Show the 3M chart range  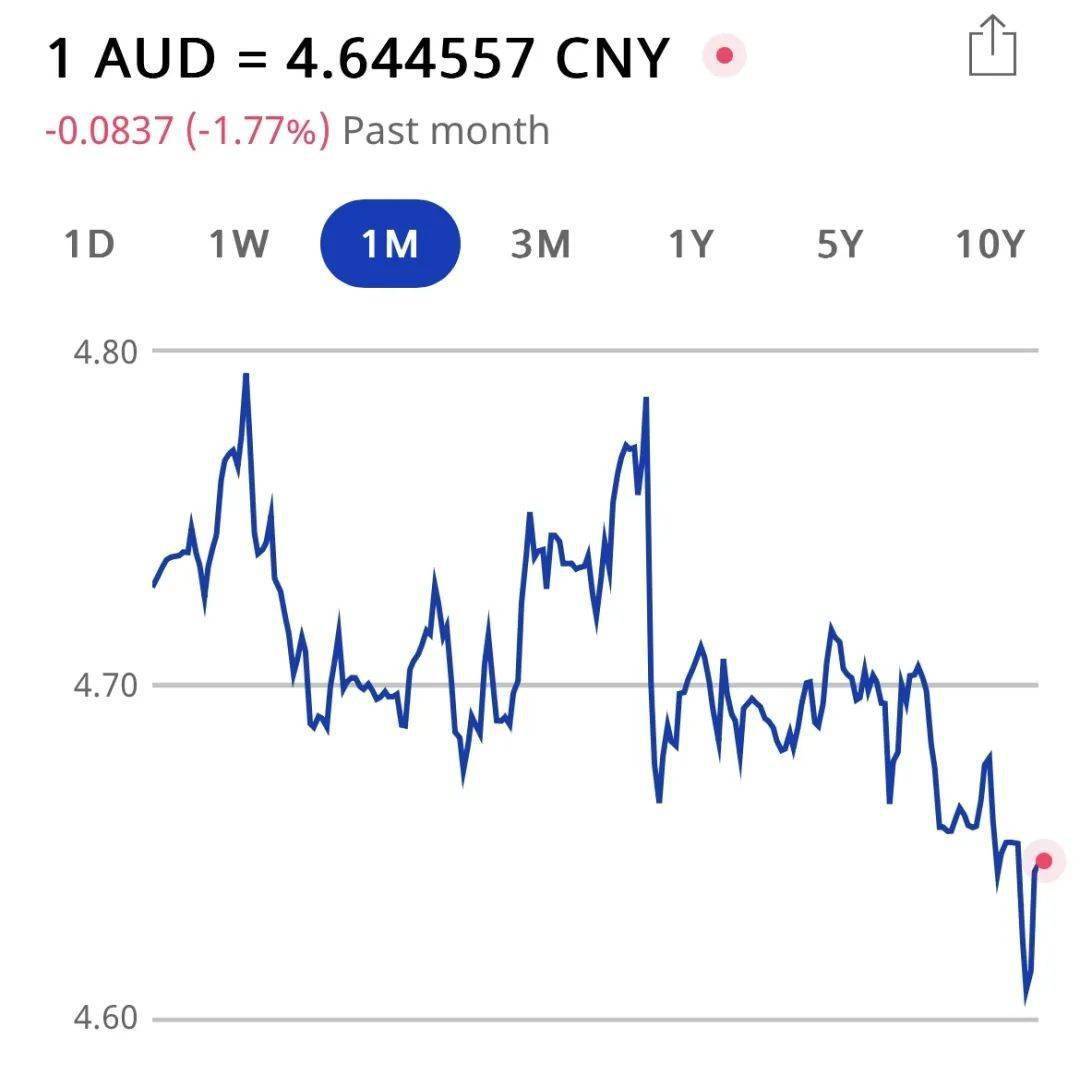coord(540,244)
